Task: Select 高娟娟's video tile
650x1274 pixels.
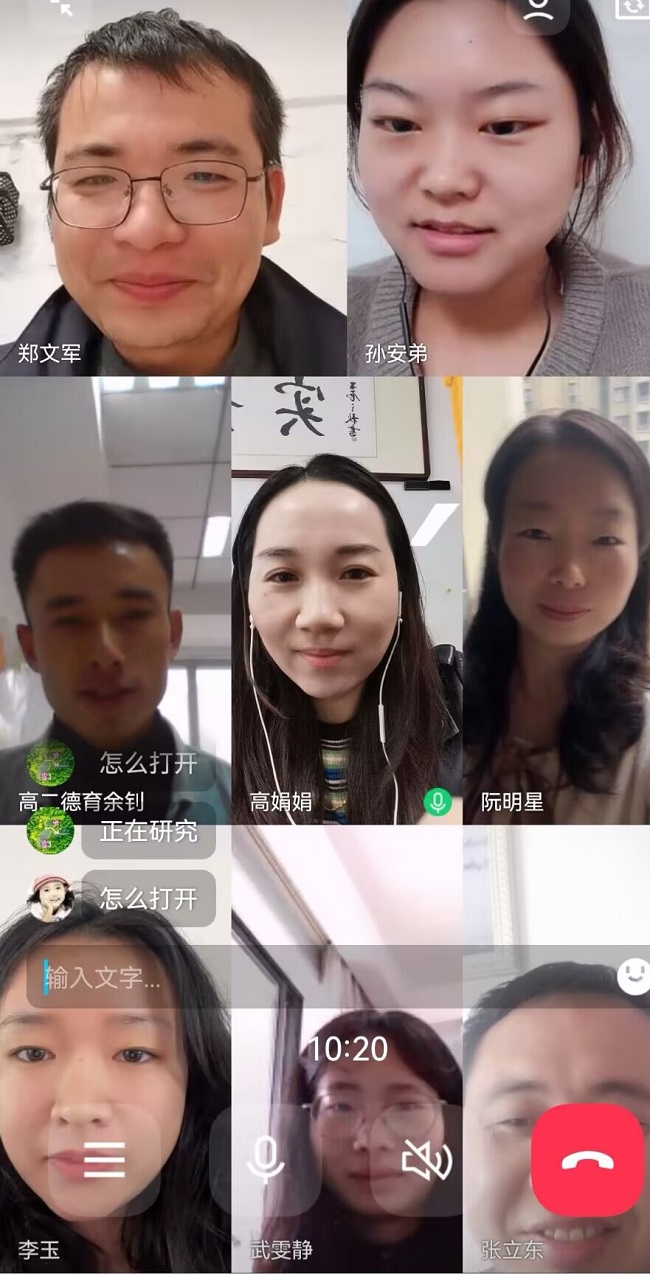Action: (x=346, y=600)
